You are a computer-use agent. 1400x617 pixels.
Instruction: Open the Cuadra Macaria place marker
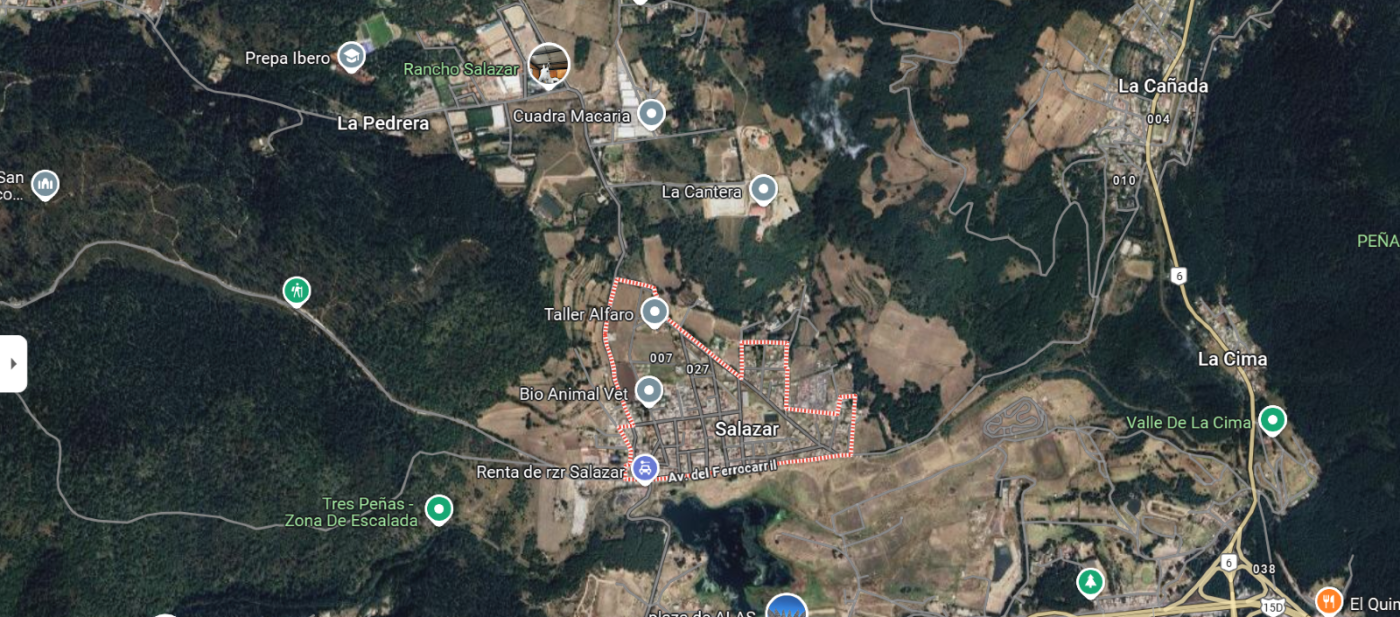pos(652,114)
